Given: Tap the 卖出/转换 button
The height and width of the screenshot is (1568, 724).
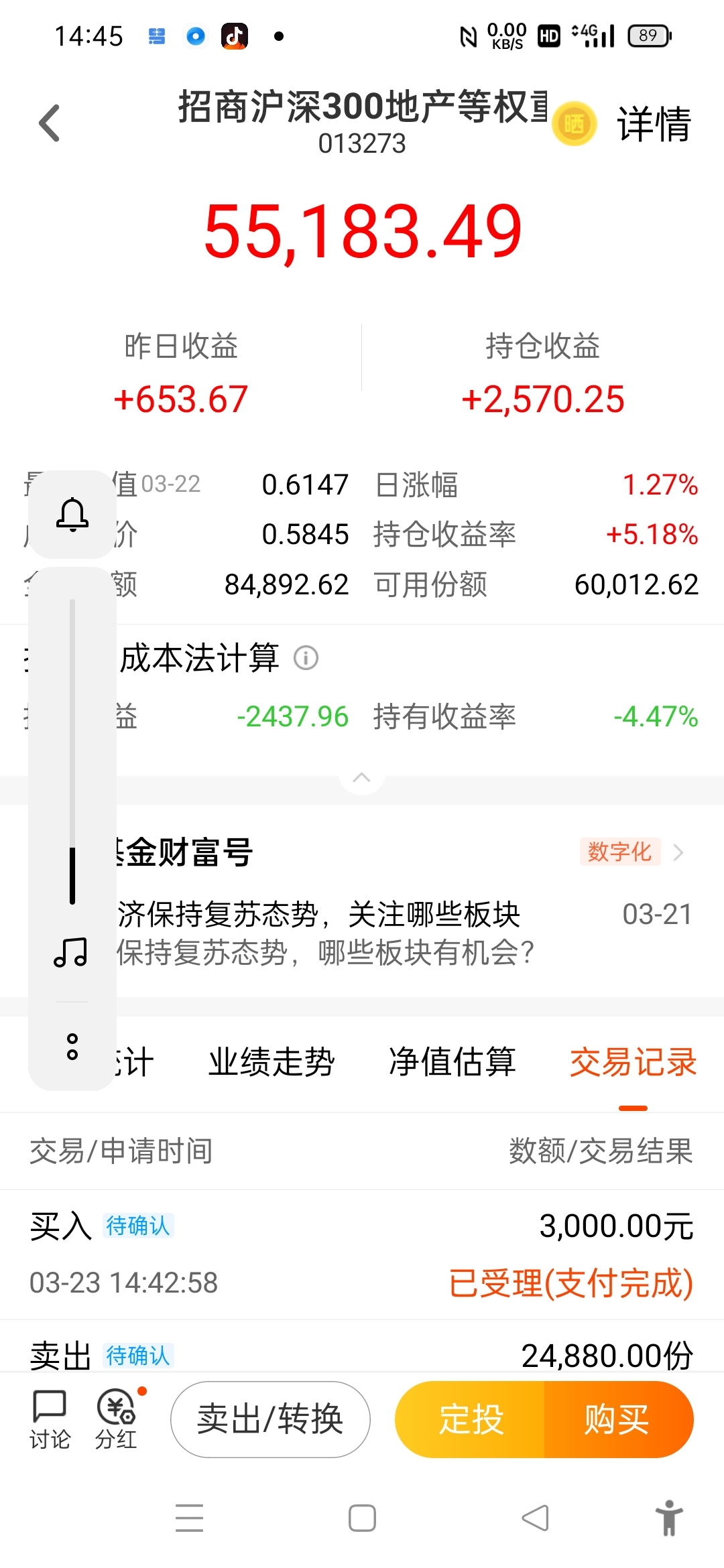Looking at the screenshot, I should [x=271, y=1419].
